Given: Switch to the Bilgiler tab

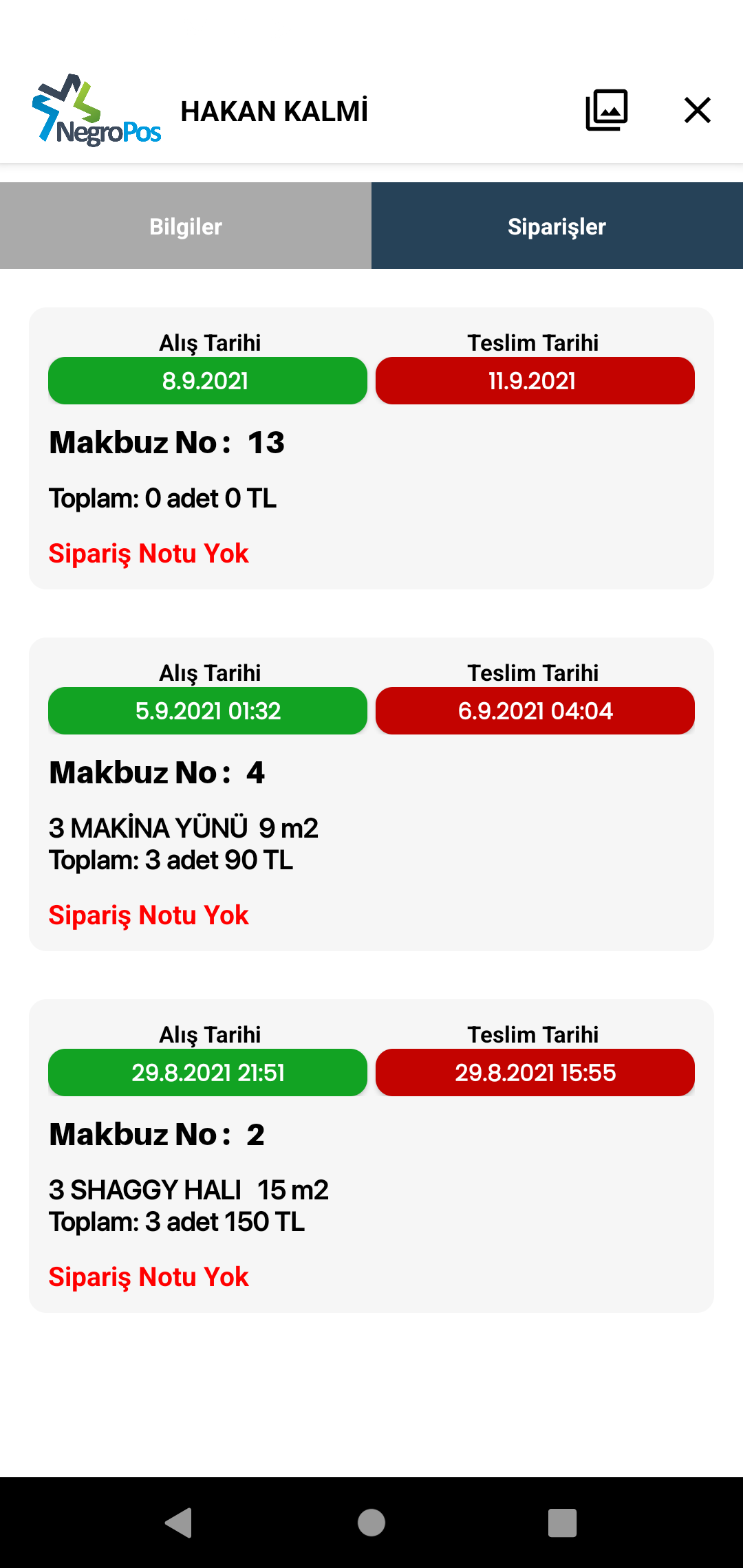Looking at the screenshot, I should coord(186,226).
